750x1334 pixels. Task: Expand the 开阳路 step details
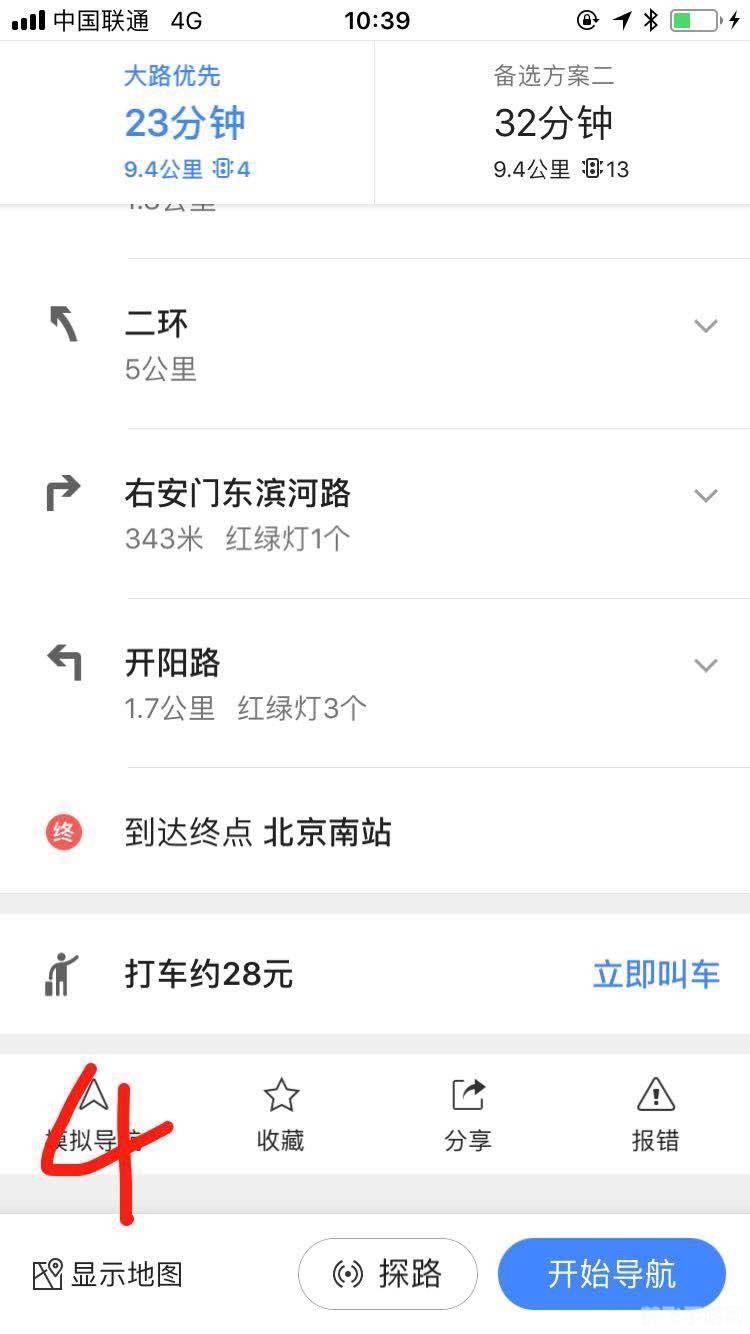pyautogui.click(x=706, y=666)
